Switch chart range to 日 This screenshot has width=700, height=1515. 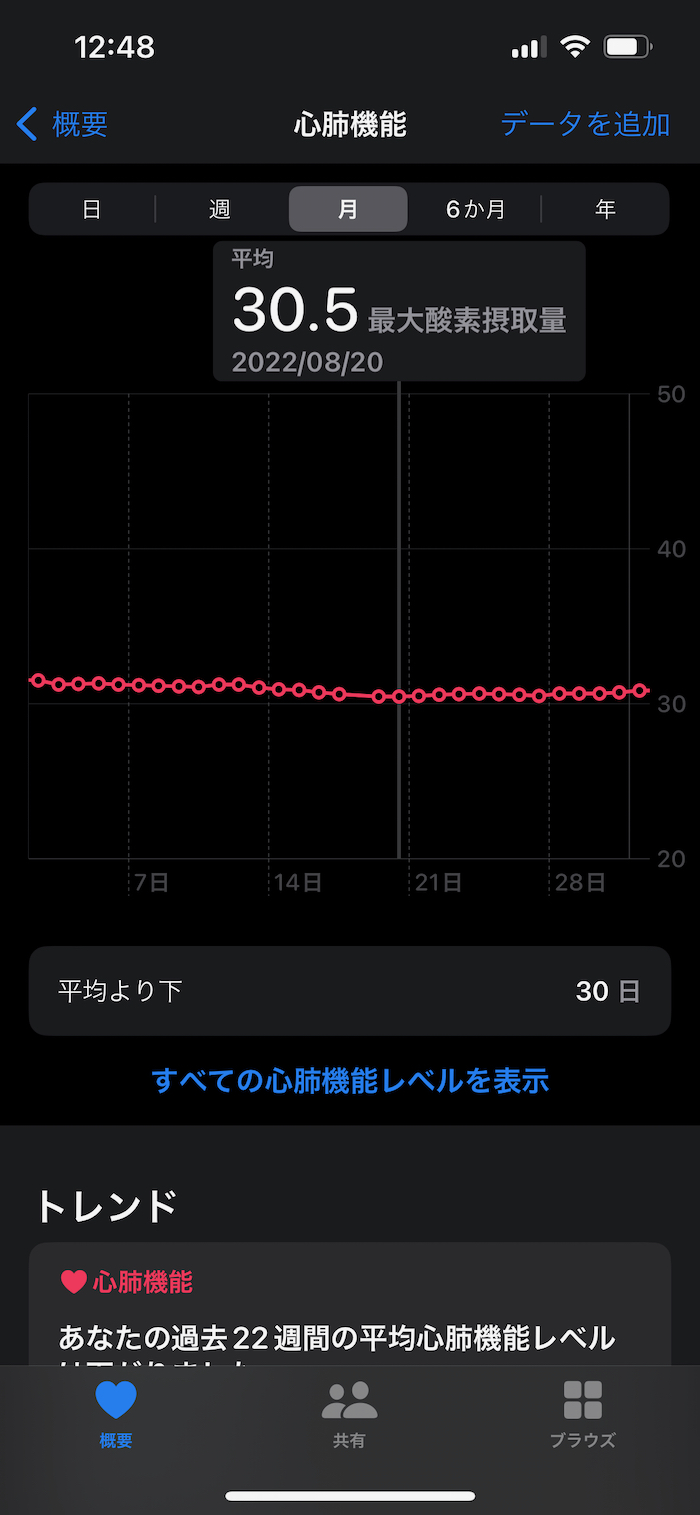click(x=92, y=210)
